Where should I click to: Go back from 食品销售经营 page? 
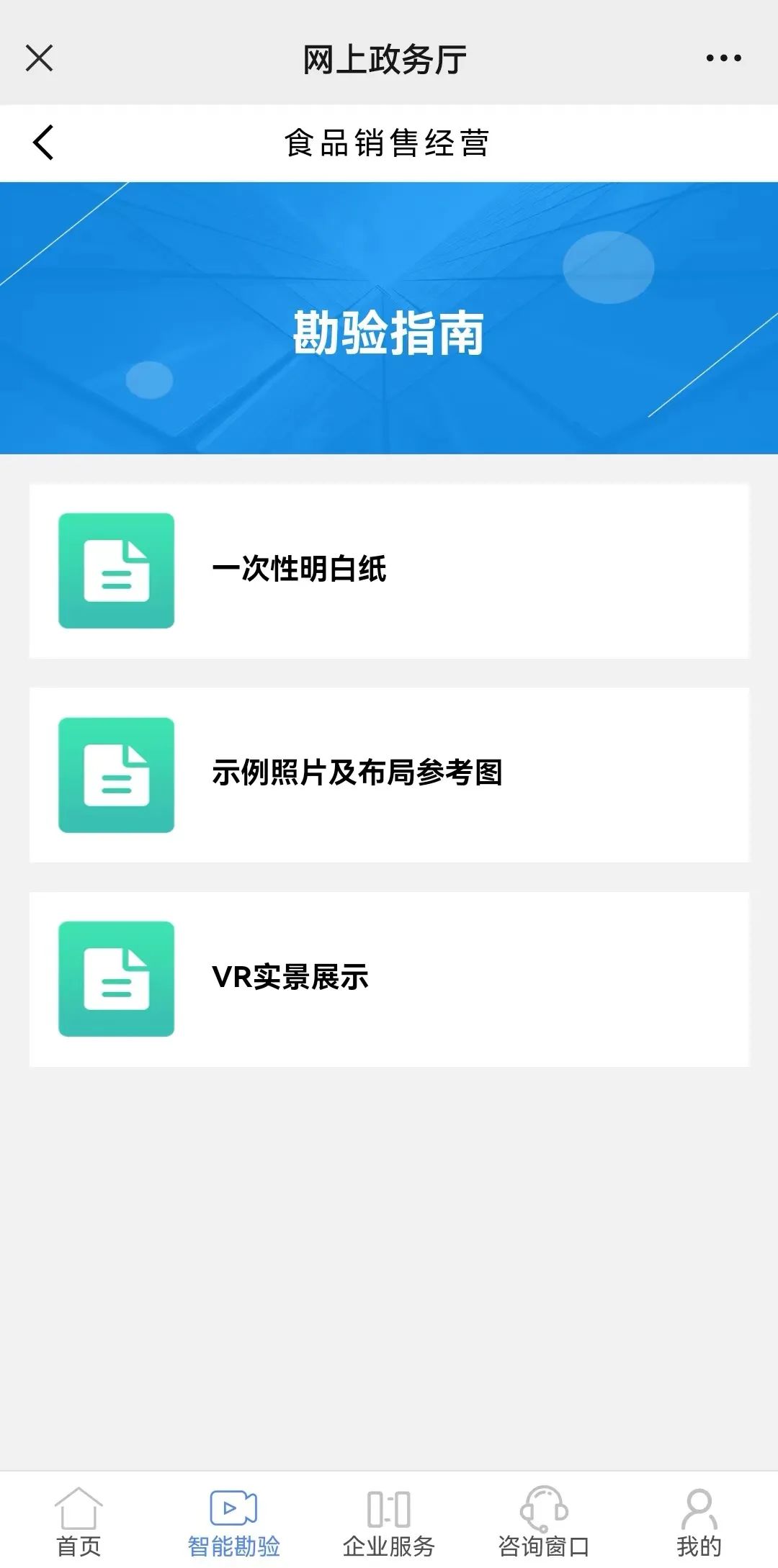coord(43,142)
